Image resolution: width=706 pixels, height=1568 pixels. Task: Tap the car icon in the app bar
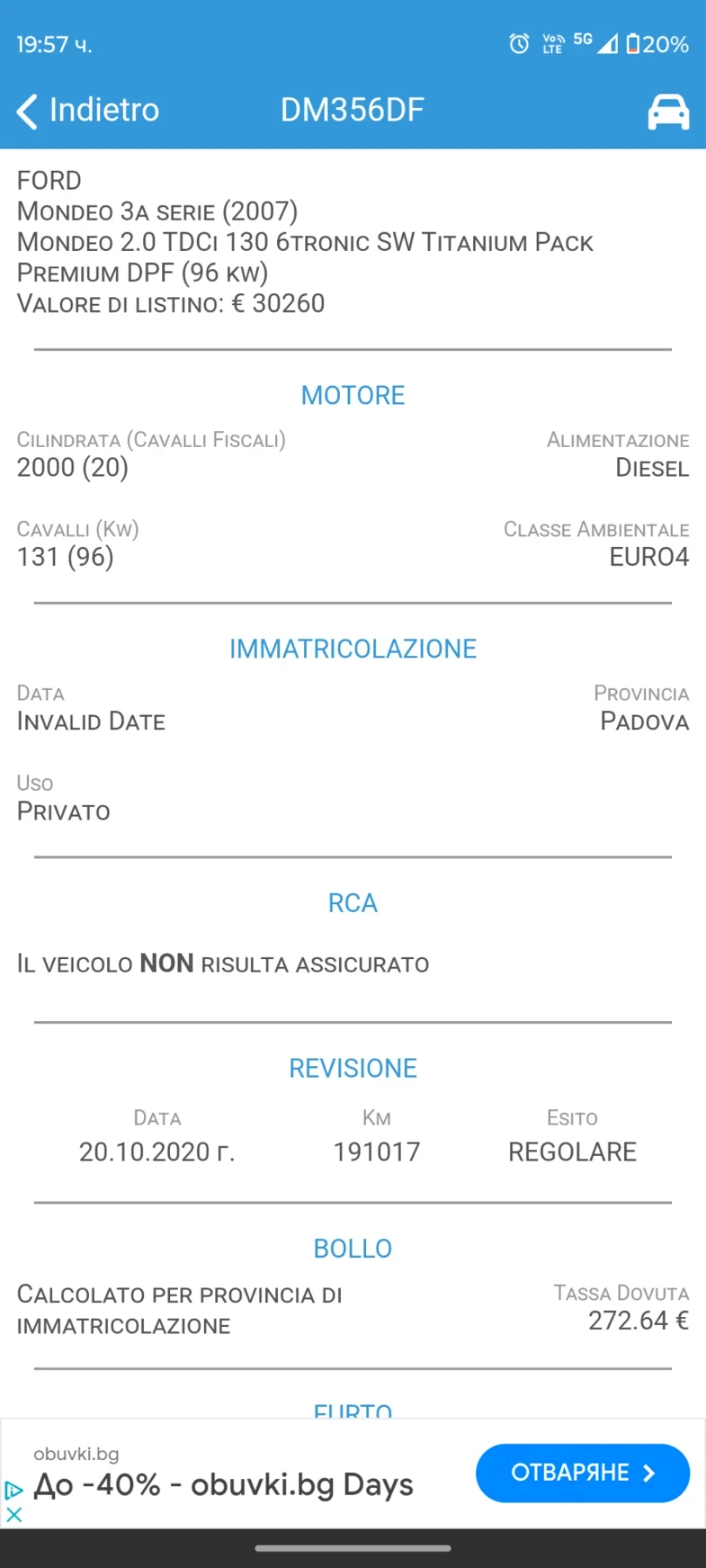pos(668,112)
